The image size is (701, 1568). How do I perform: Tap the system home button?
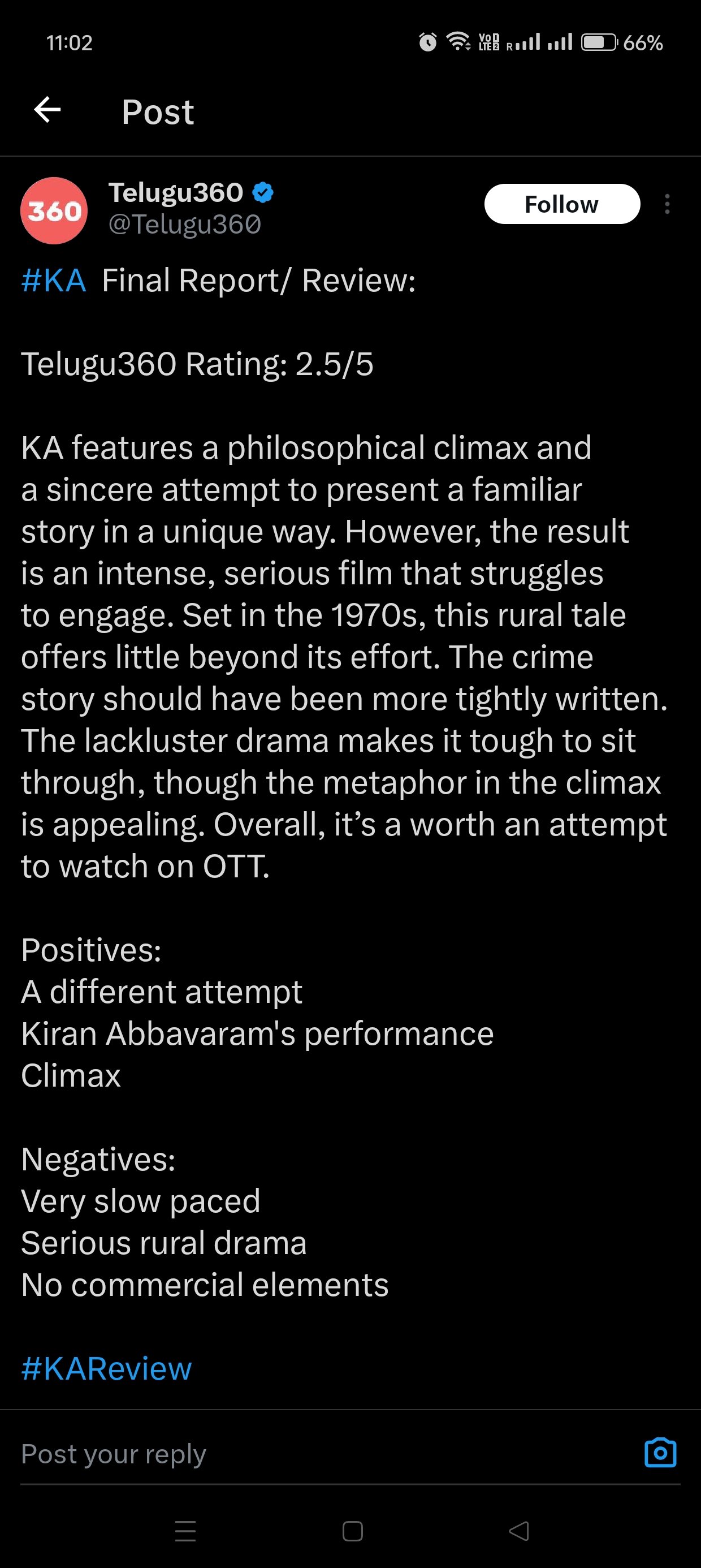[353, 1531]
